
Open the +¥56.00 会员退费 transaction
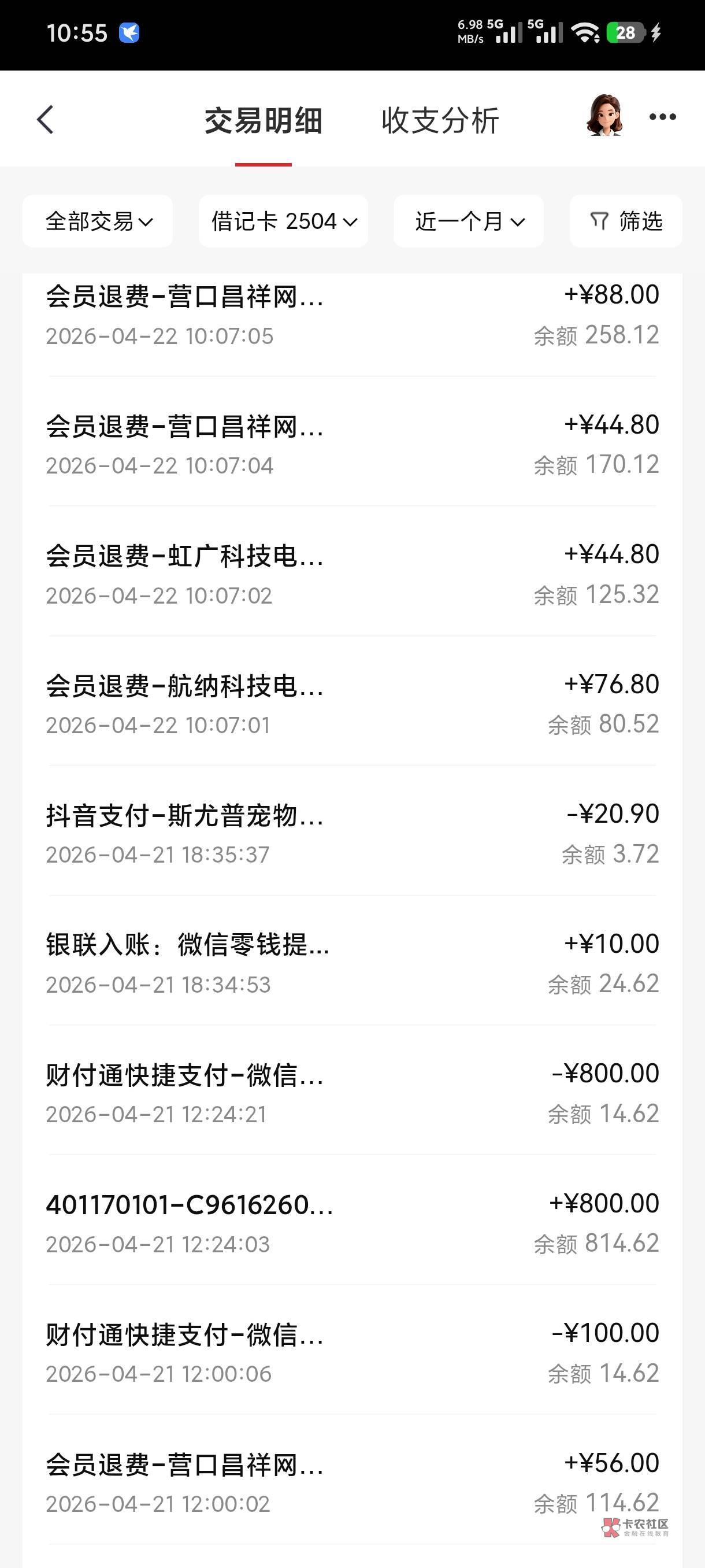point(352,1483)
